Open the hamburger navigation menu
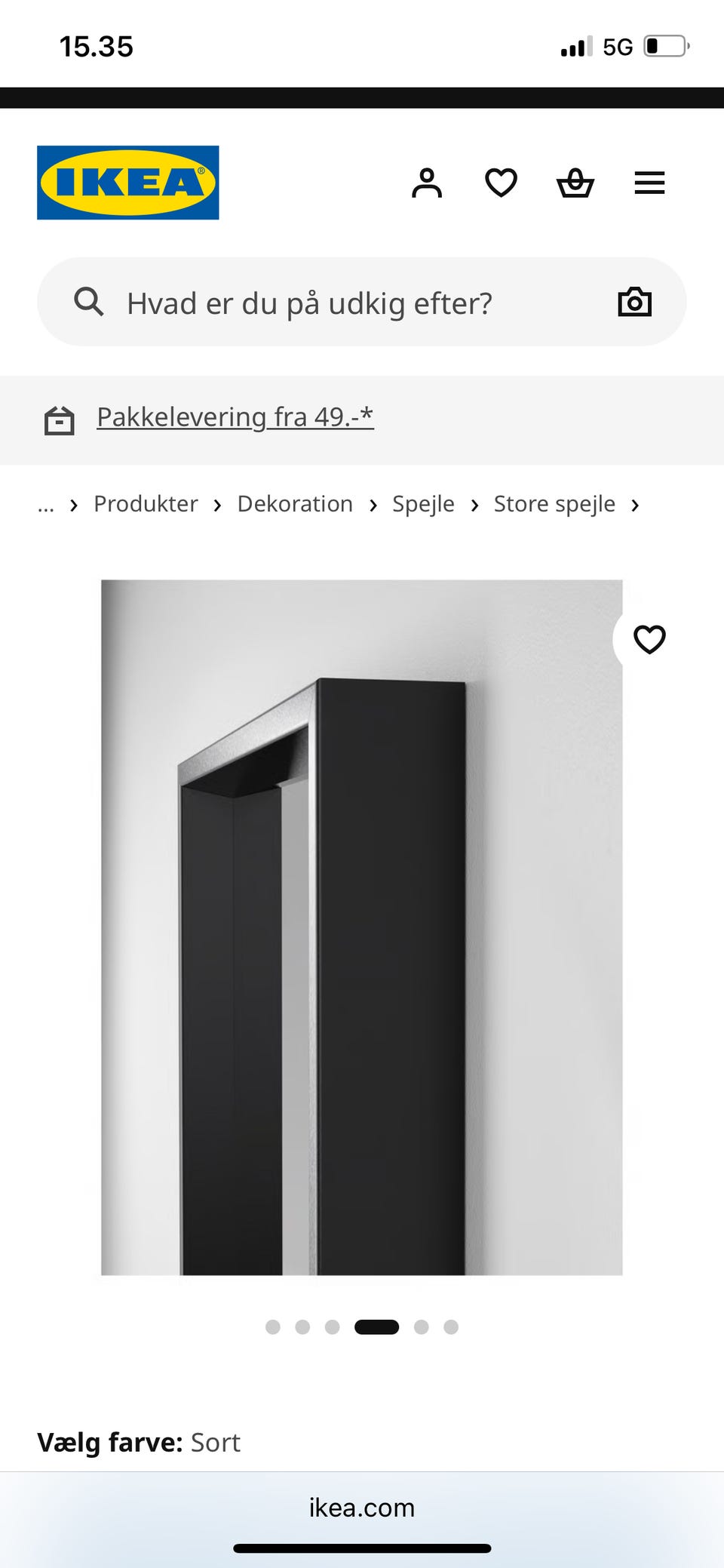The width and height of the screenshot is (724, 1568). point(649,183)
